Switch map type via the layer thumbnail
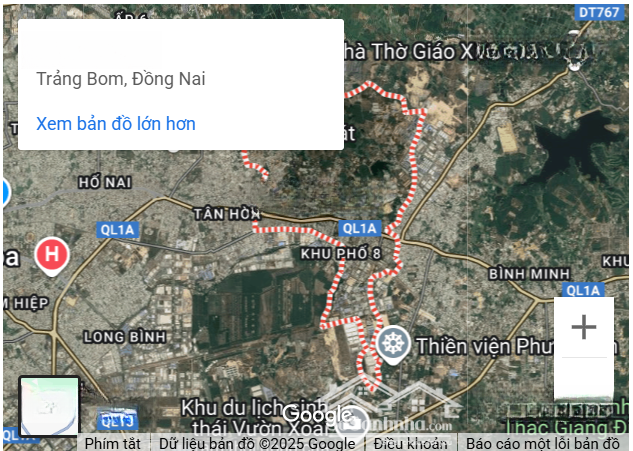 point(49,406)
